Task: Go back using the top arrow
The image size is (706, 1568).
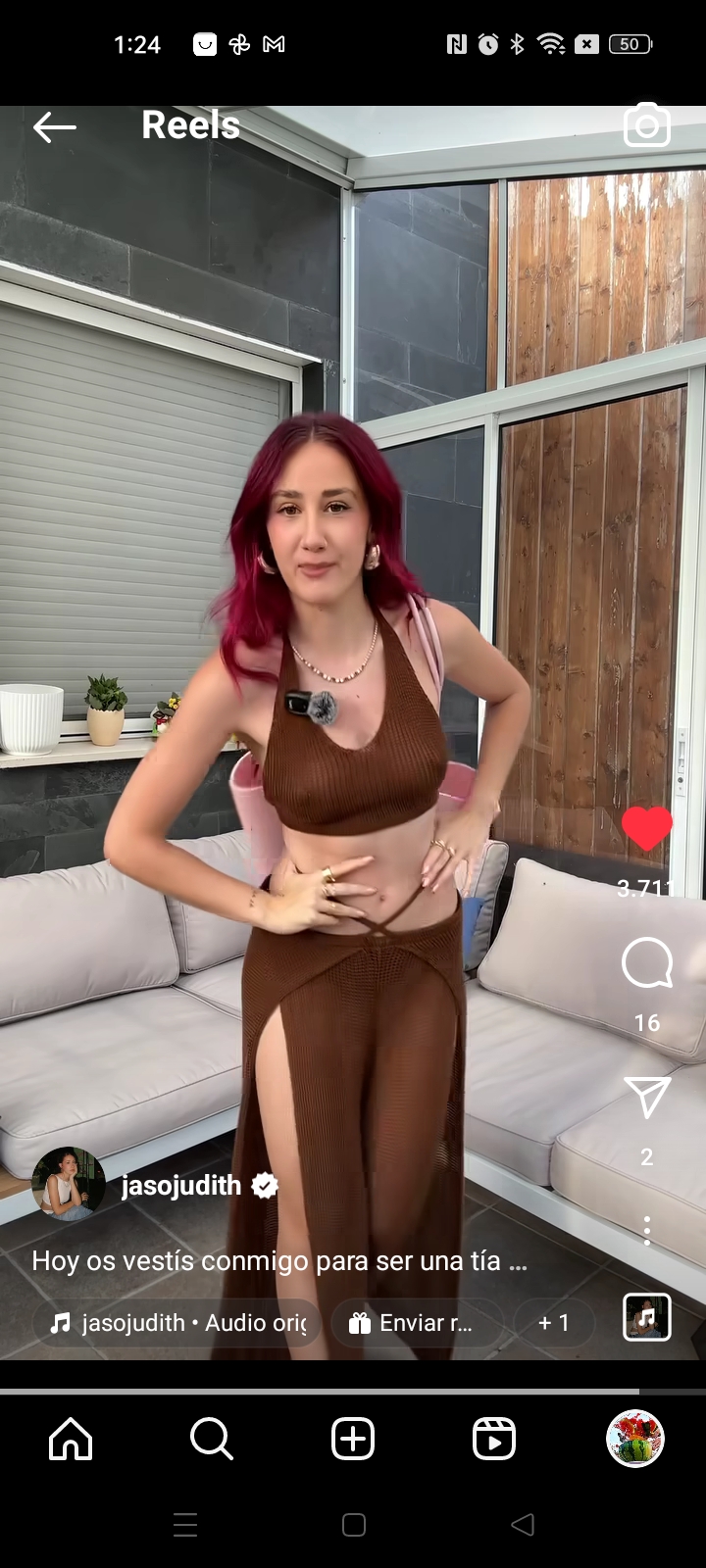Action: click(x=55, y=126)
